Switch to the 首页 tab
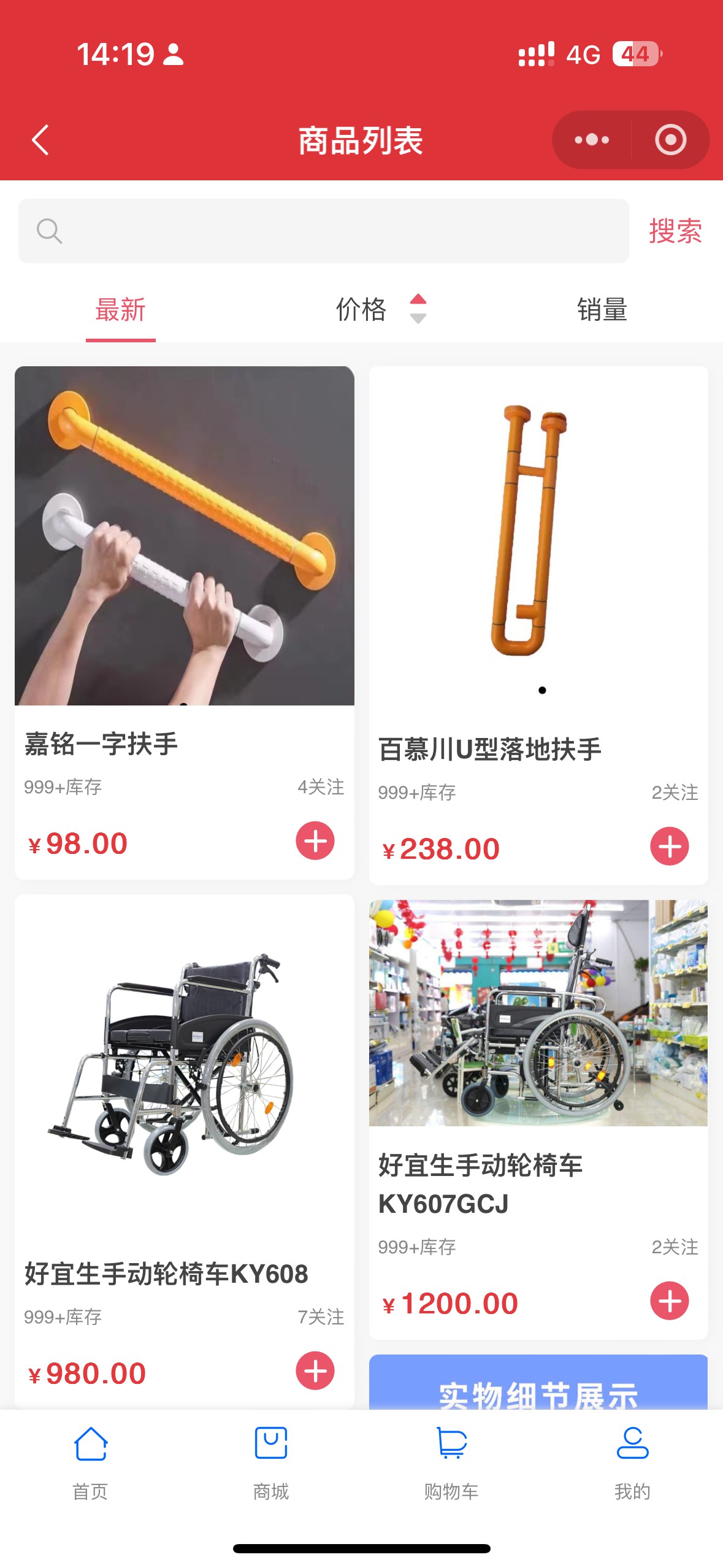Viewport: 723px width, 1568px height. [x=91, y=1462]
